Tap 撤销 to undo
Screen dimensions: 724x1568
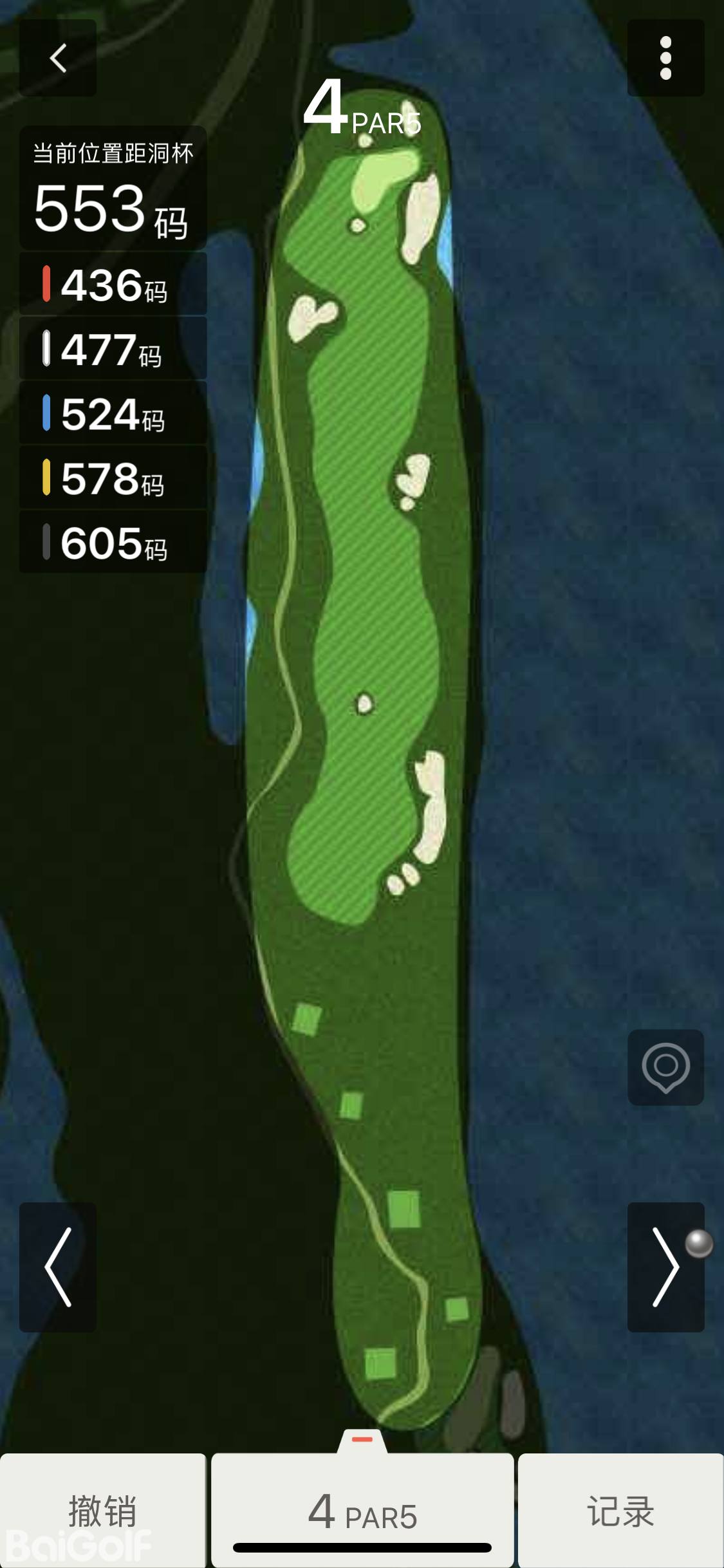(x=103, y=1510)
